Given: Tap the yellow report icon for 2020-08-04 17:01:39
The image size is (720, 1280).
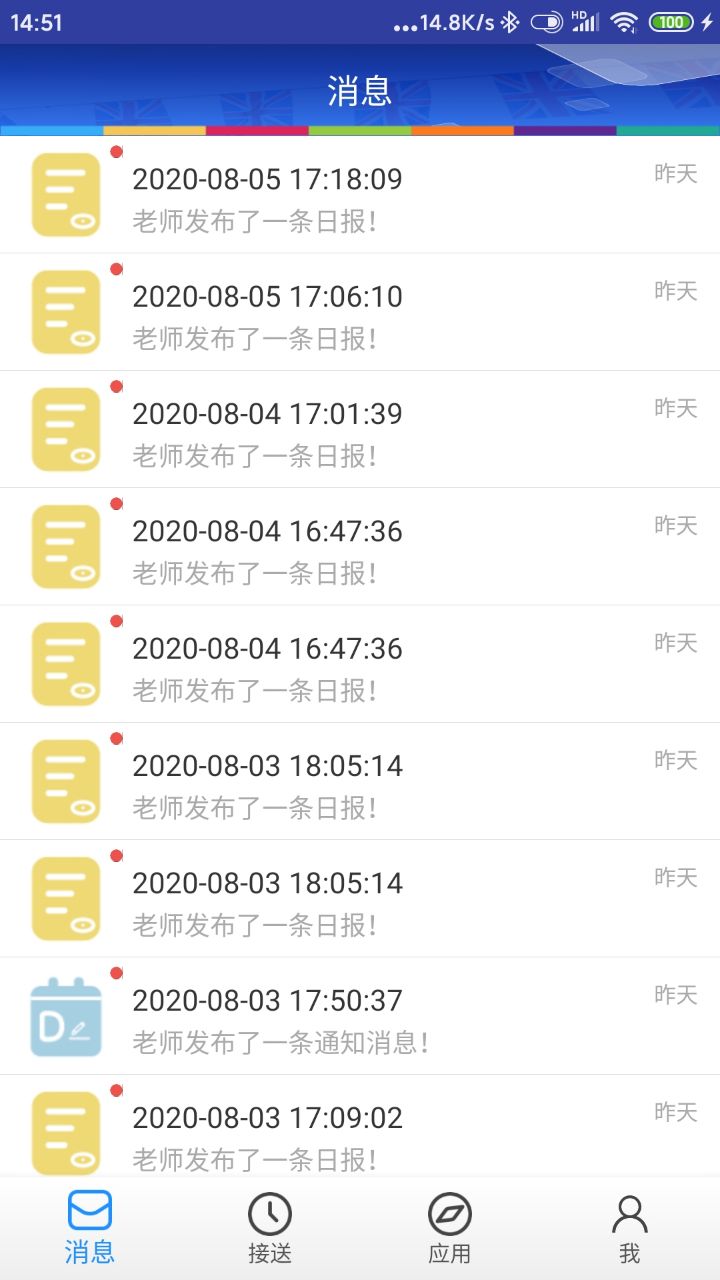Looking at the screenshot, I should coord(64,428).
